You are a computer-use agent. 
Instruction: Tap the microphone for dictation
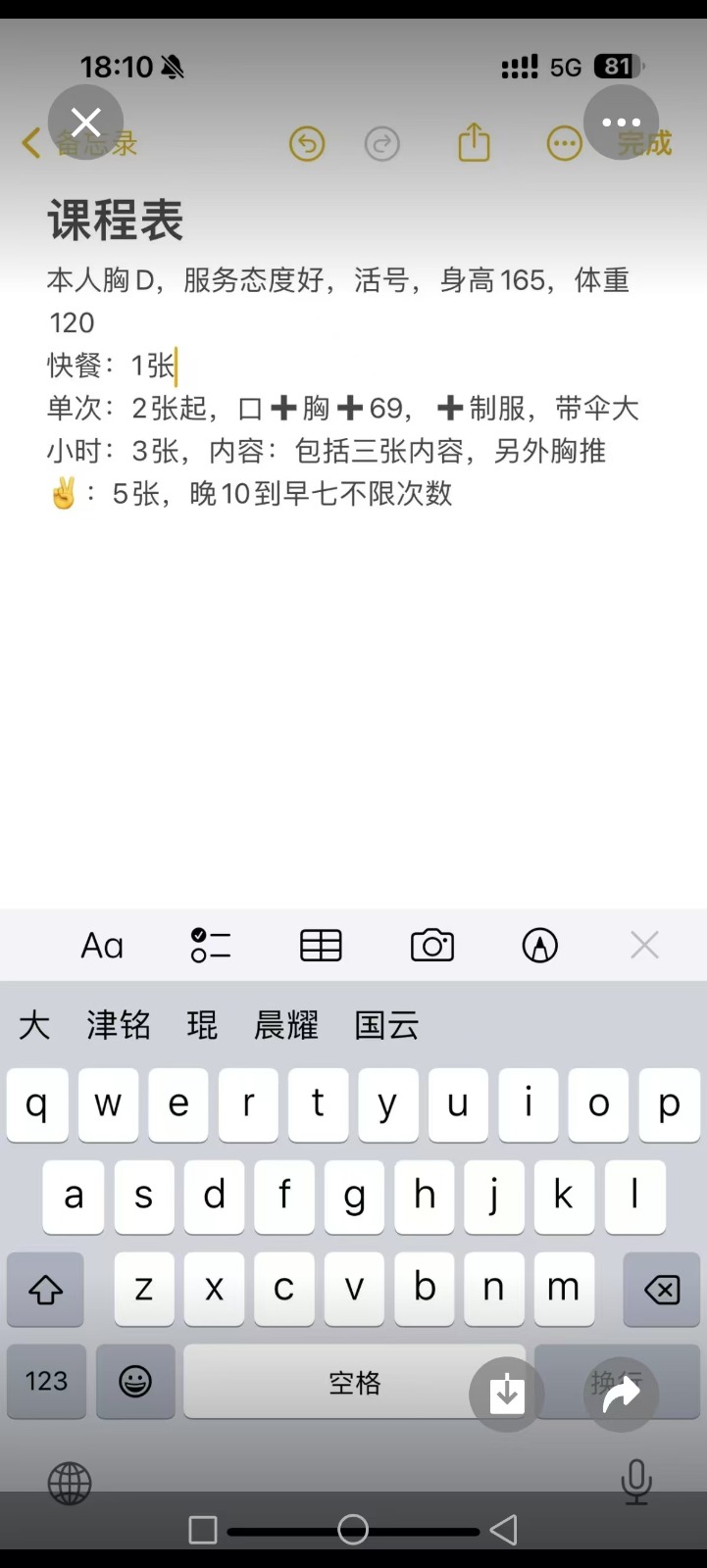[x=635, y=1483]
